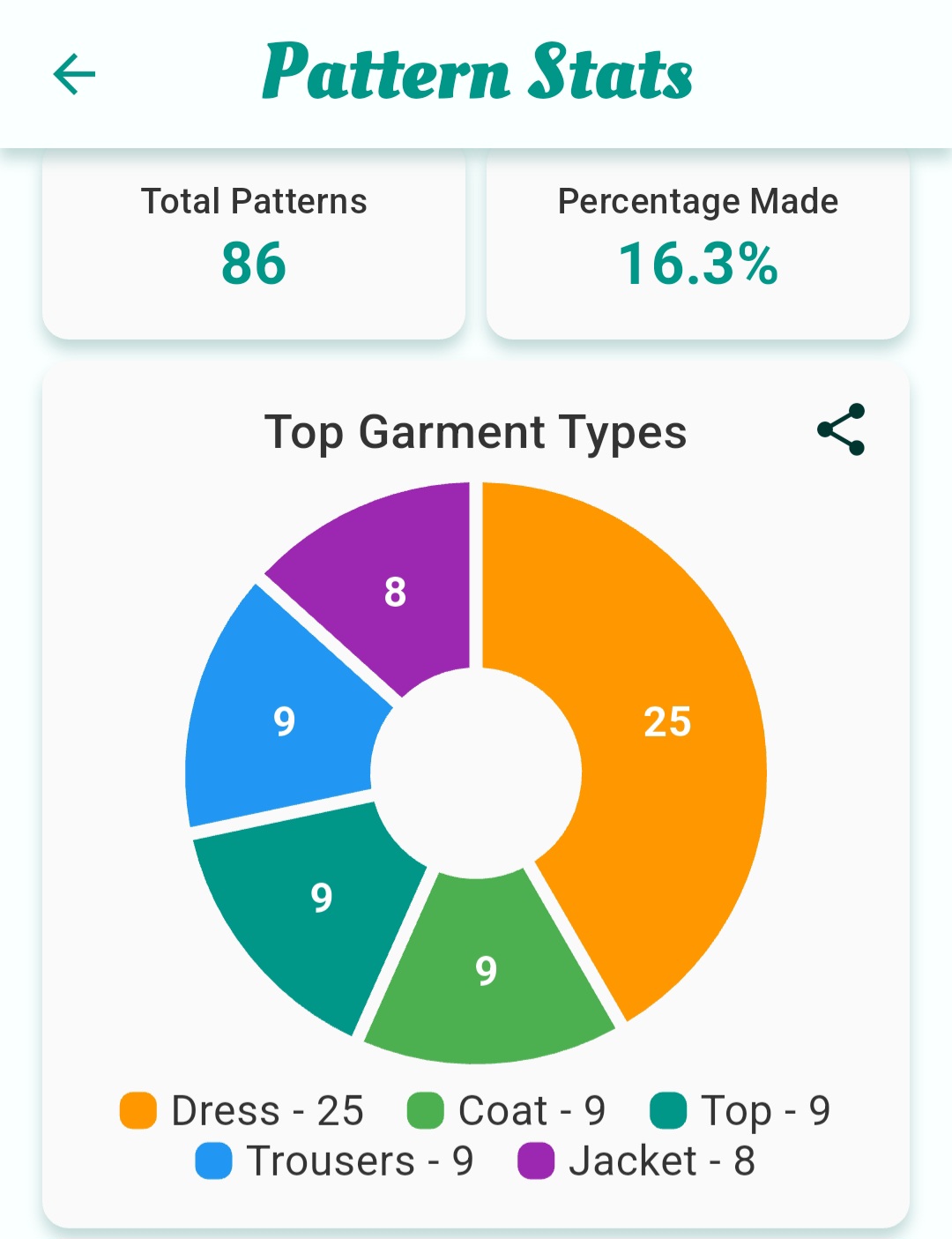Share the Top Garment Types chart
This screenshot has height=1239, width=952.
point(841,429)
